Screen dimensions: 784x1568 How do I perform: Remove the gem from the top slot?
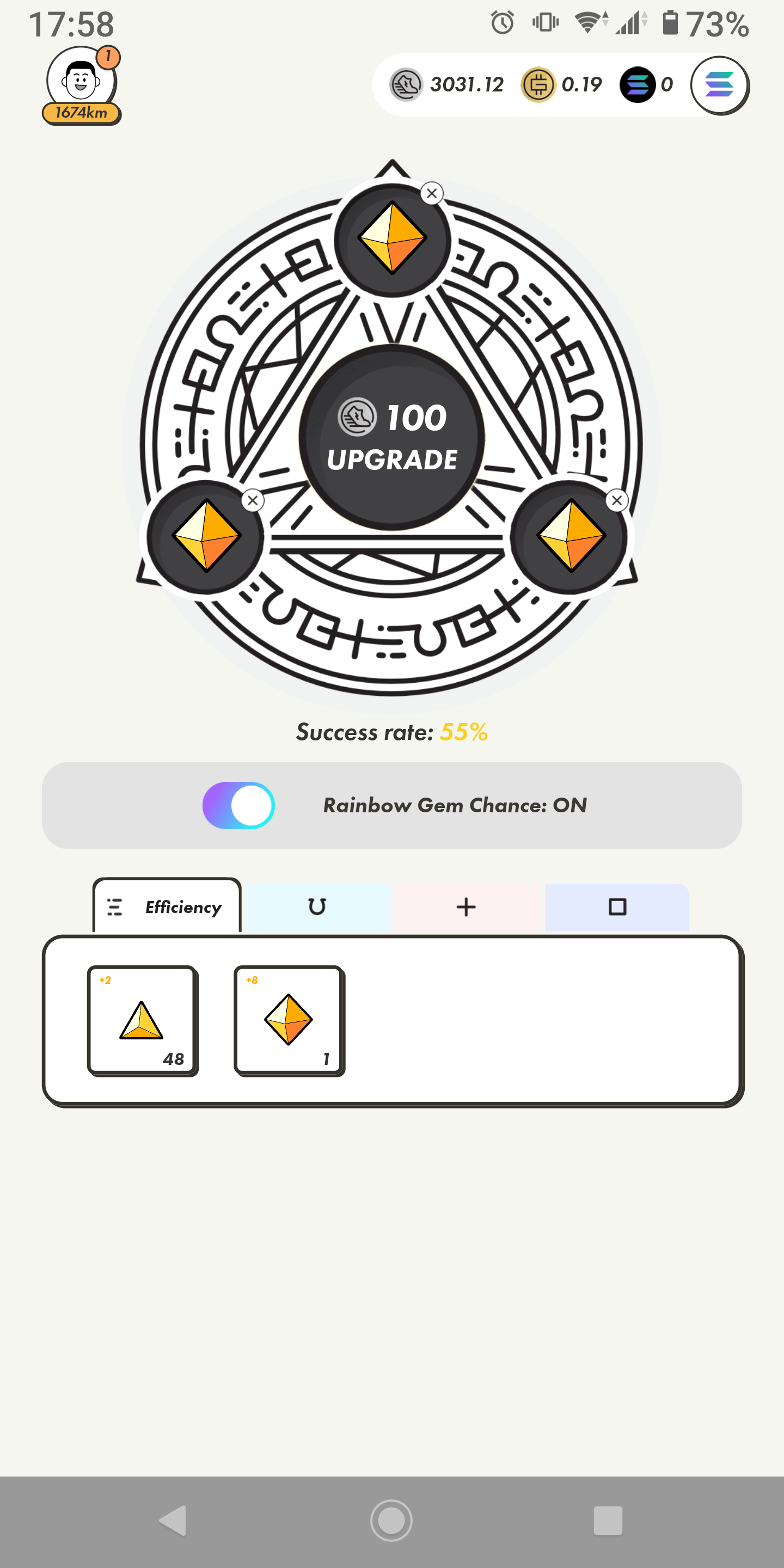tap(432, 194)
